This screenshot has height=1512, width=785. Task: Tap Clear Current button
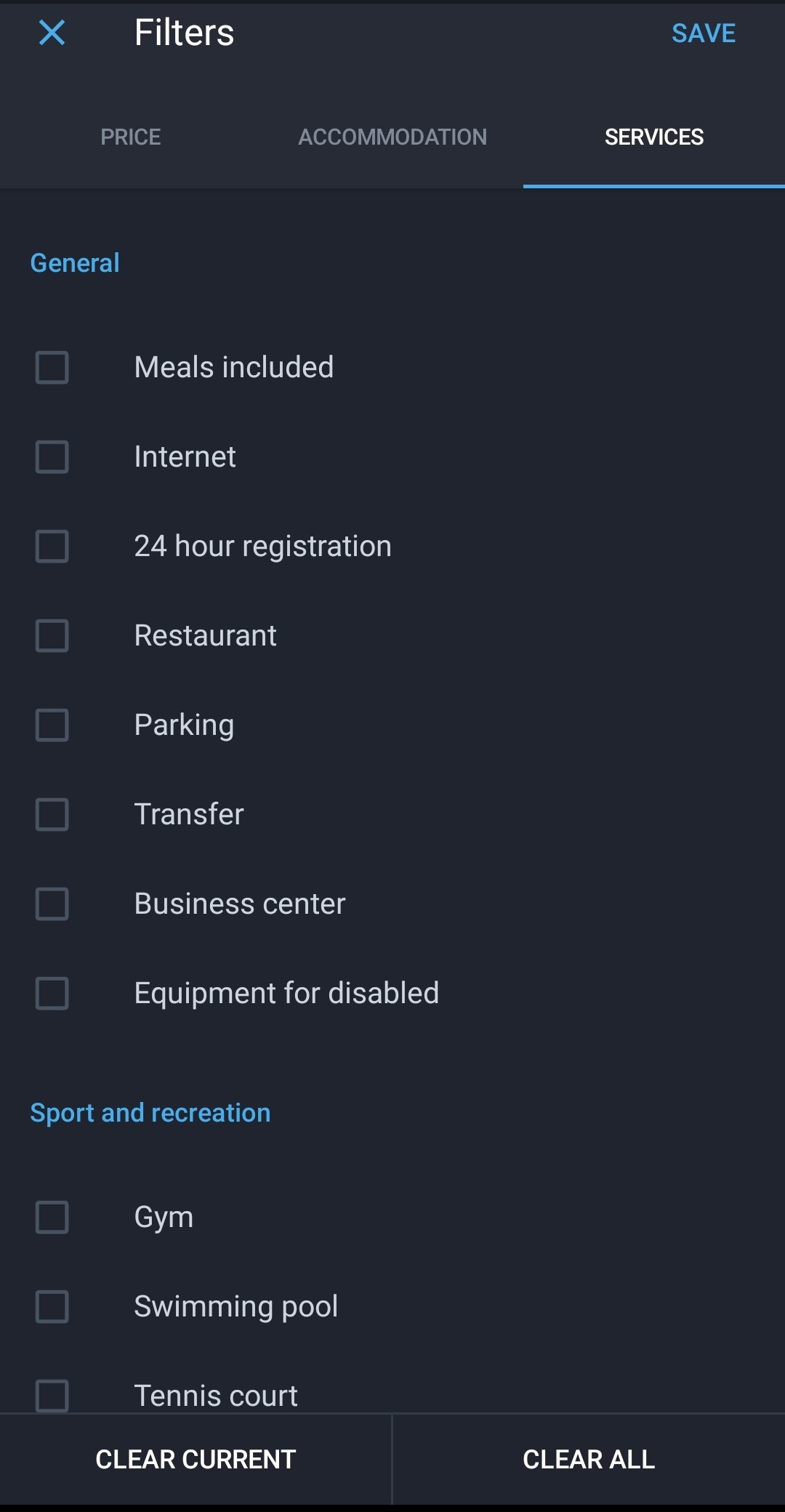pos(196,1459)
